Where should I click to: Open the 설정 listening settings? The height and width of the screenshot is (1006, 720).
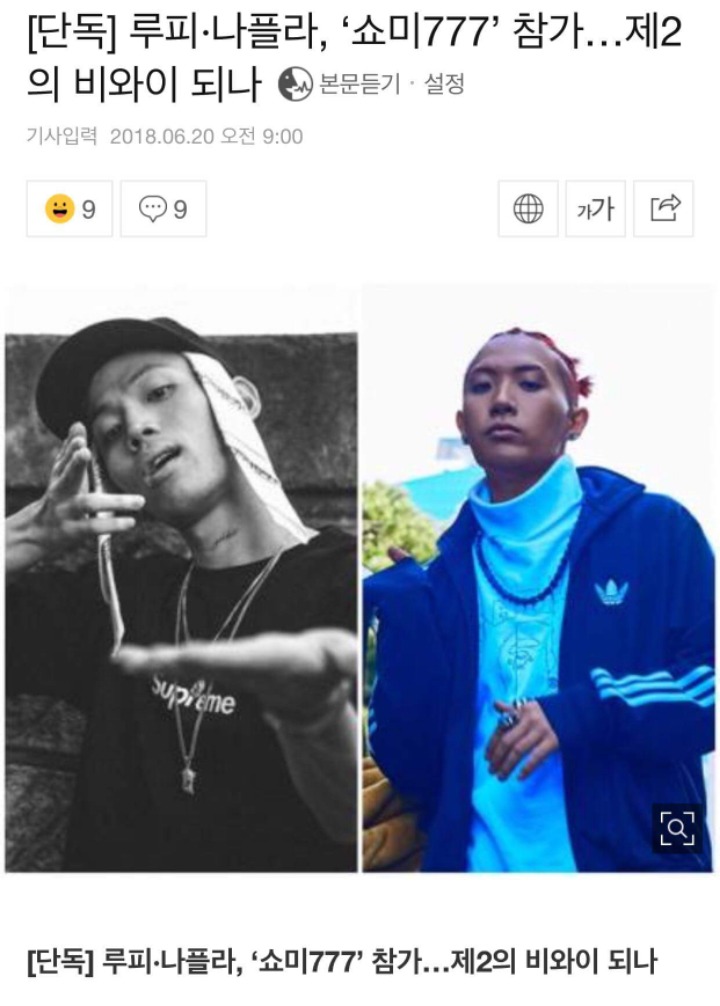click(445, 85)
